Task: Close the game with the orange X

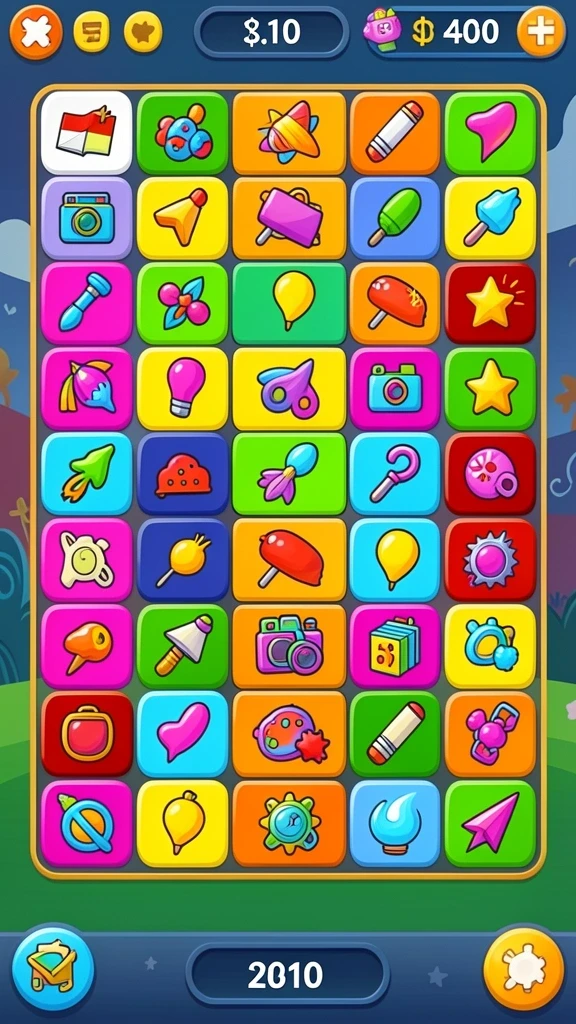Action: pyautogui.click(x=36, y=31)
